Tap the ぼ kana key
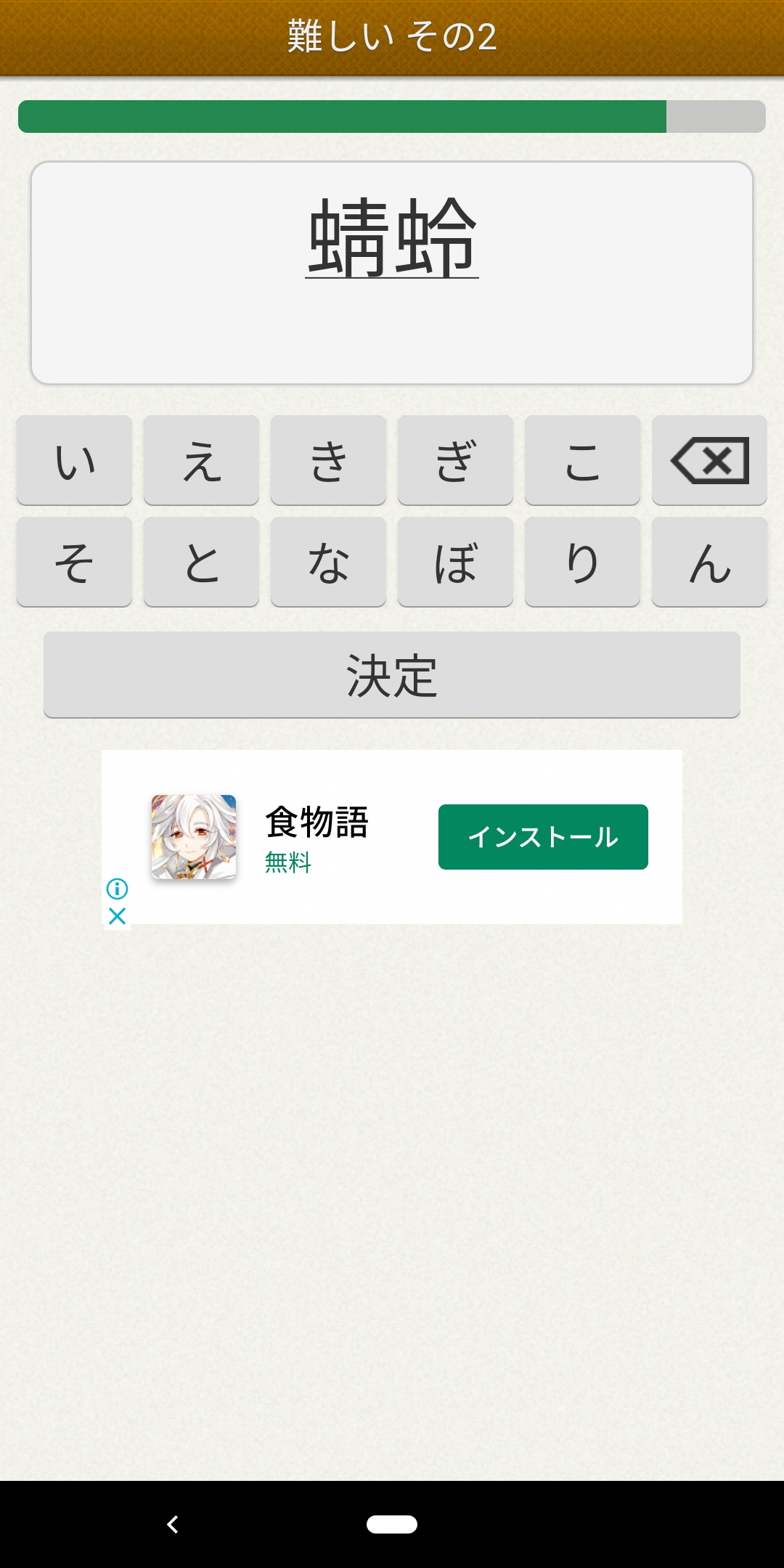The width and height of the screenshot is (784, 1568). [455, 562]
